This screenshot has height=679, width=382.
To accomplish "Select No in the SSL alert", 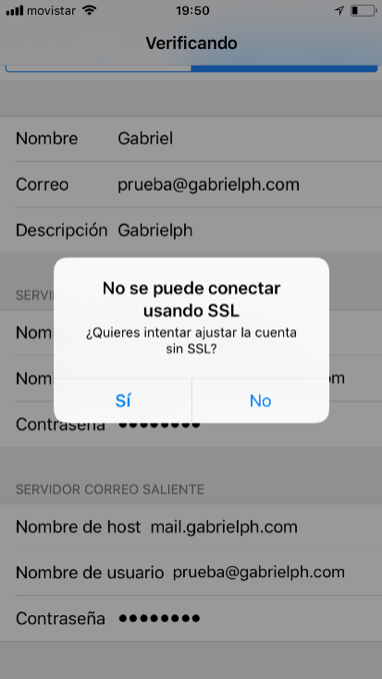I will (x=260, y=401).
